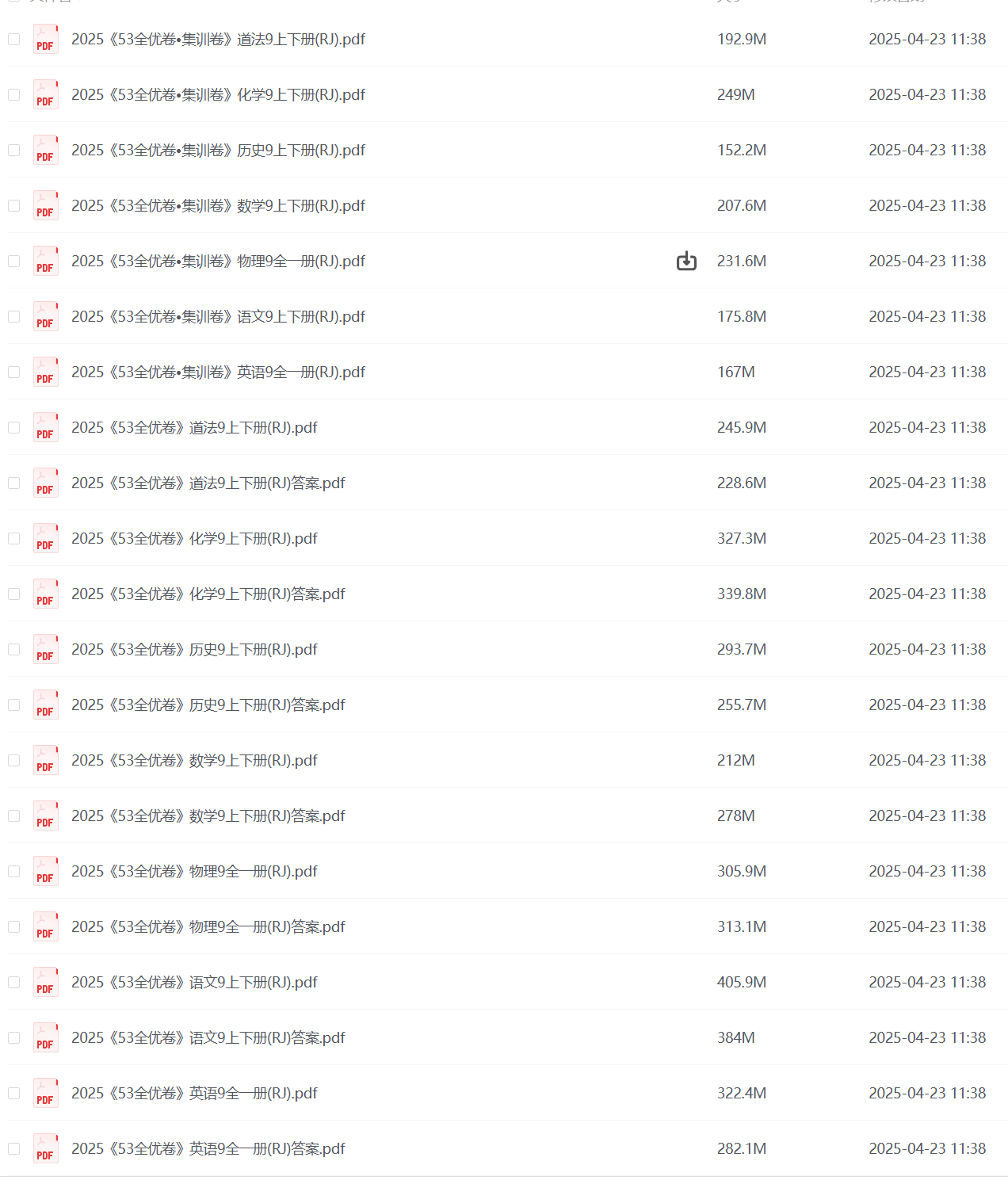Screen dimensions: 1008x1184
Task: Tick checkbox for 集训卷 语文9上下册
Action: click(14, 317)
